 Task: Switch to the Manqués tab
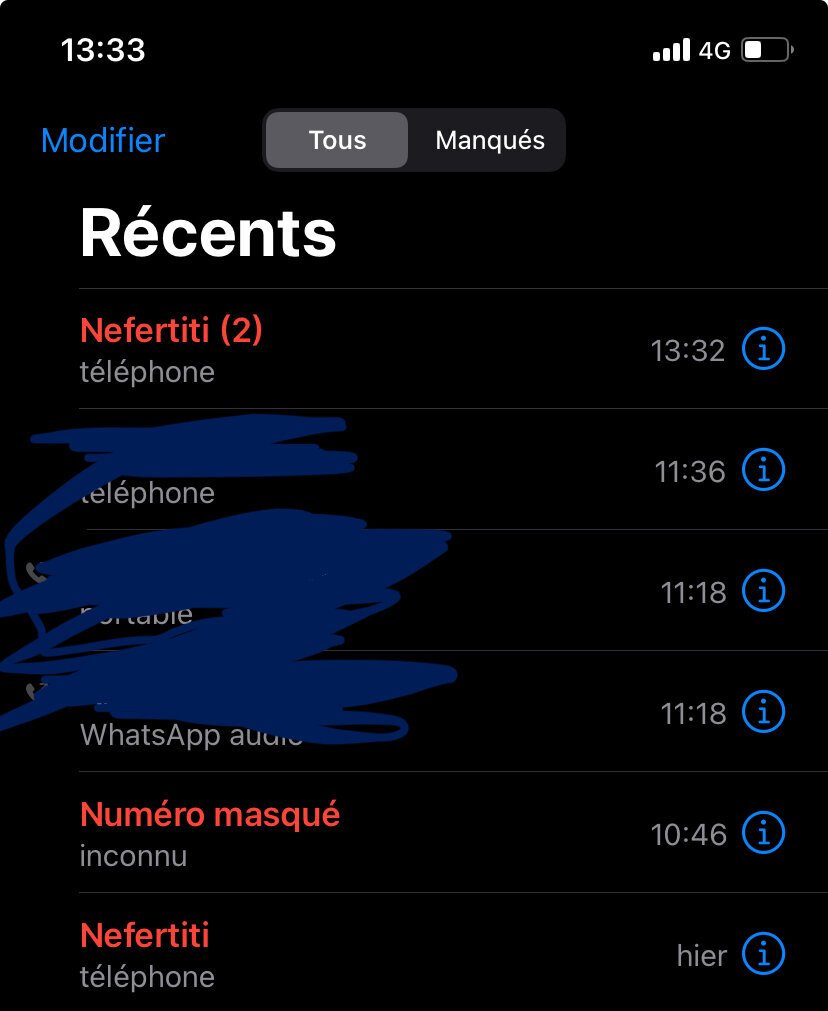click(x=489, y=140)
